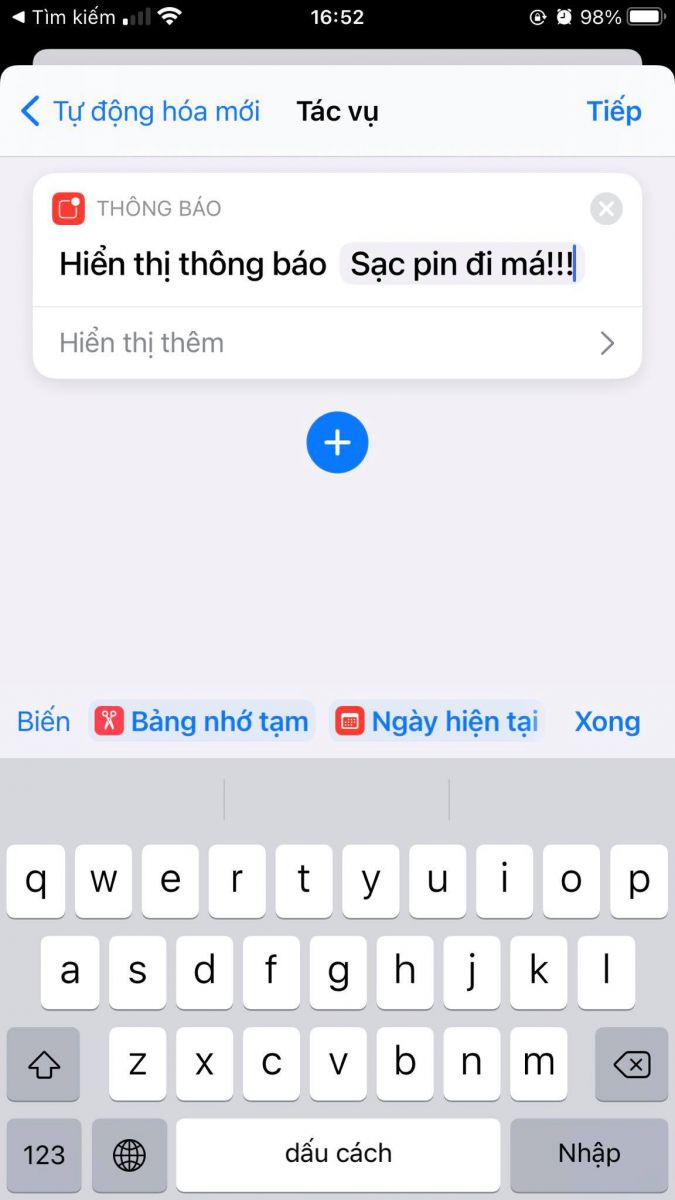Insert Bảng nhớ tạm variable
This screenshot has width=675, height=1200.
coord(202,721)
